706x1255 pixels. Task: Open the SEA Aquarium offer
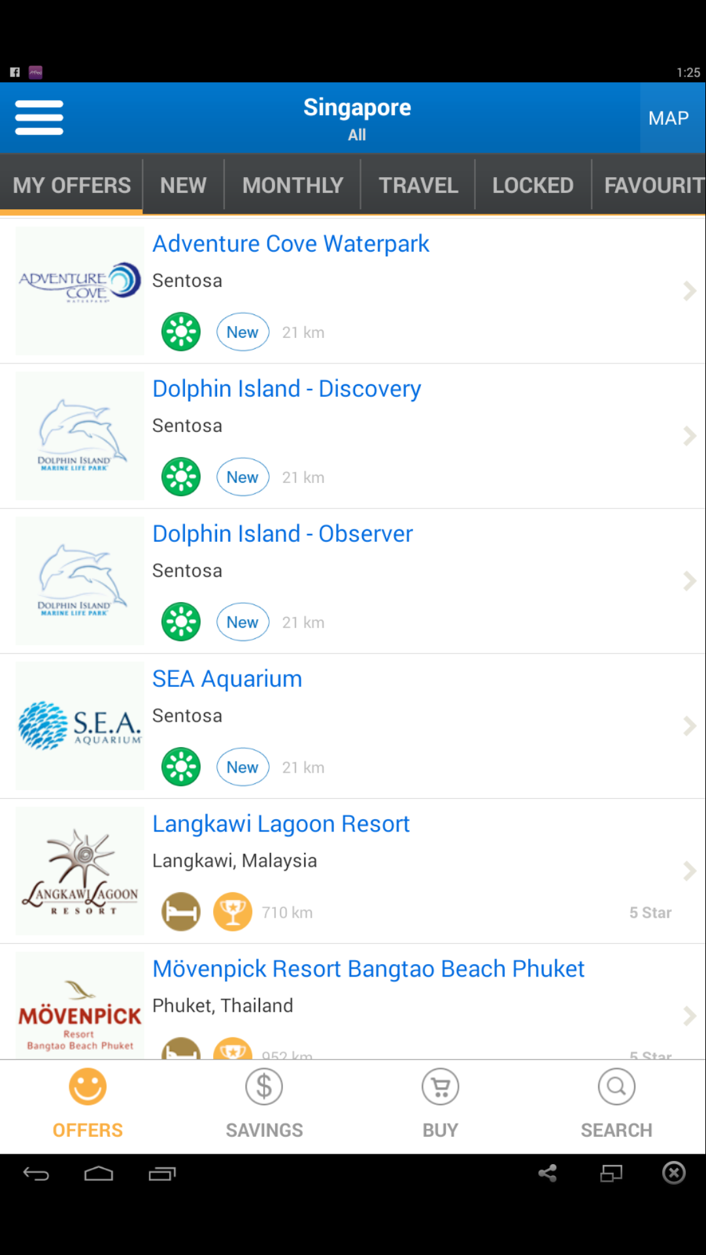(x=353, y=726)
